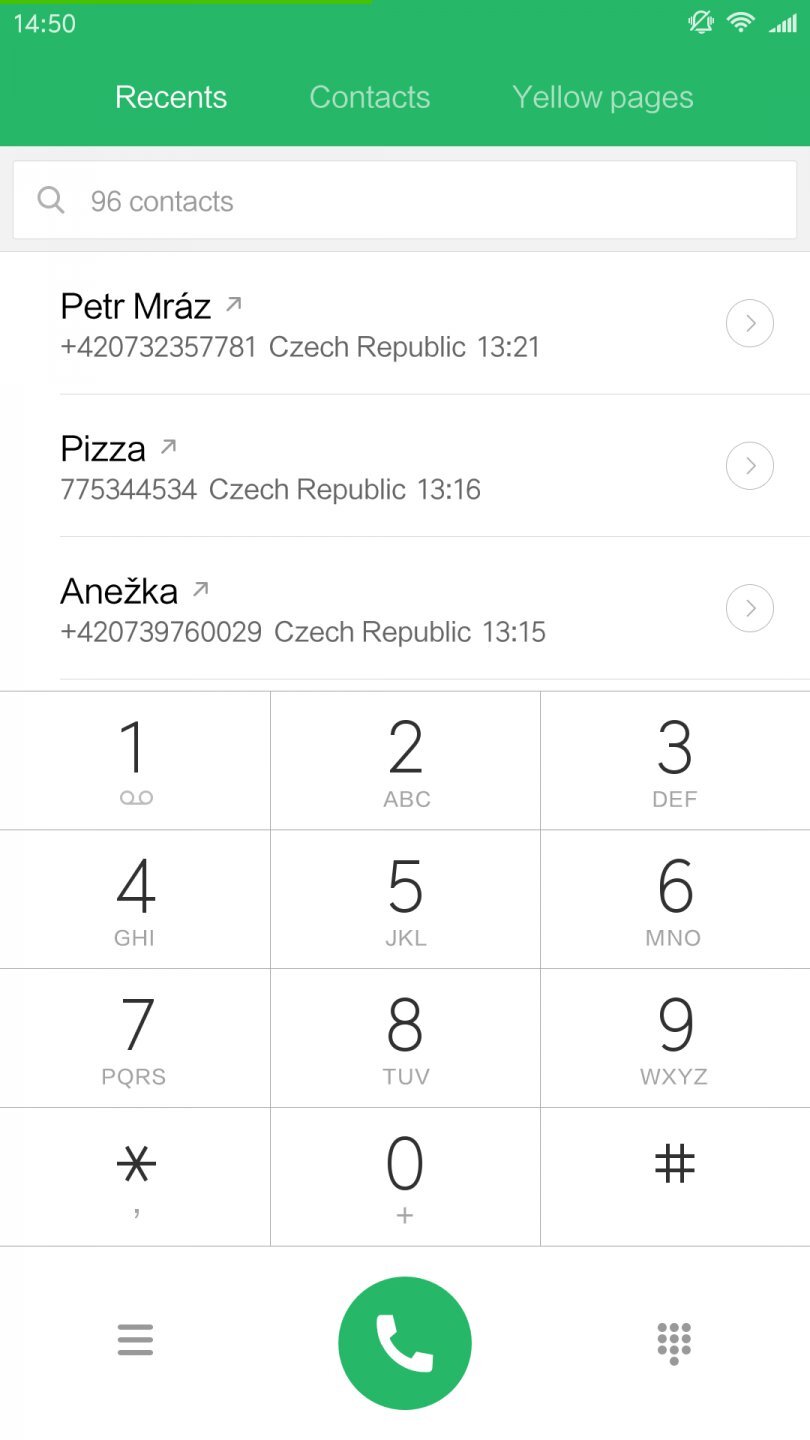This screenshot has width=810, height=1440.
Task: Select the Recents tab
Action: pos(171,97)
